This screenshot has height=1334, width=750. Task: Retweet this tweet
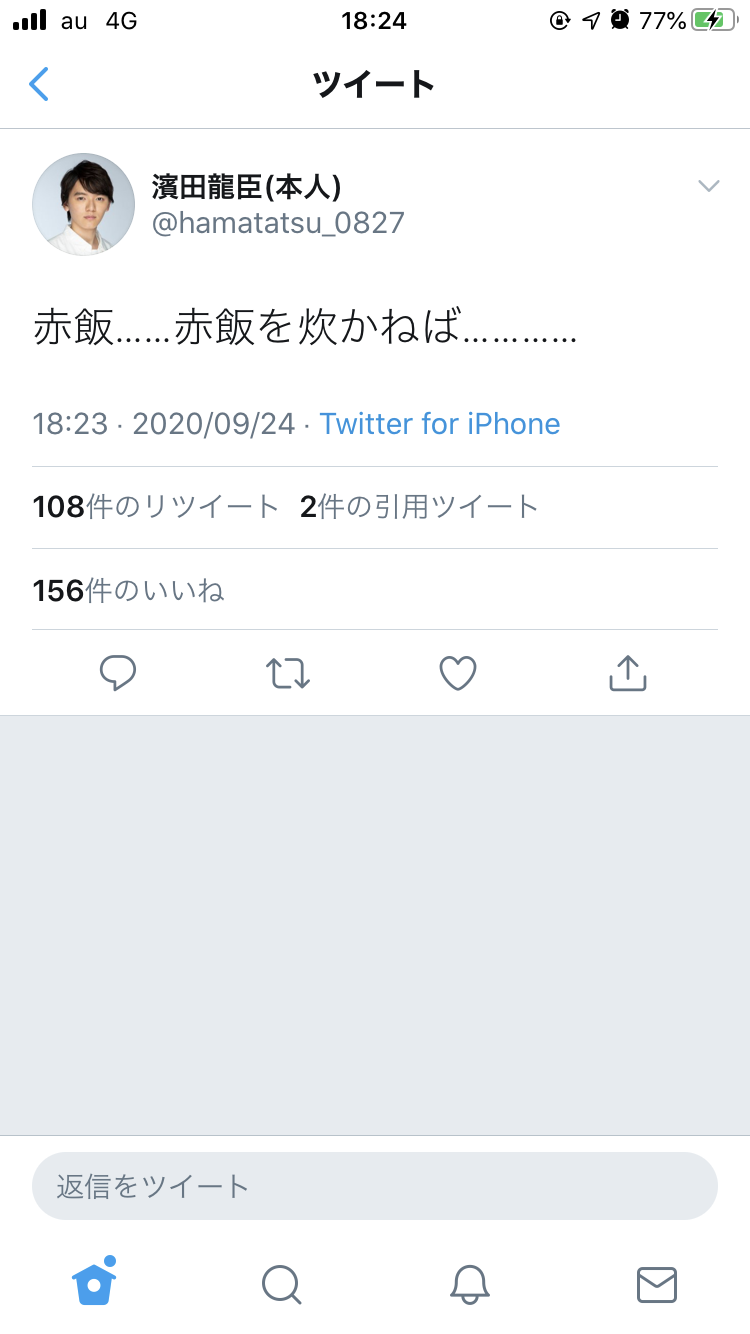(x=288, y=673)
